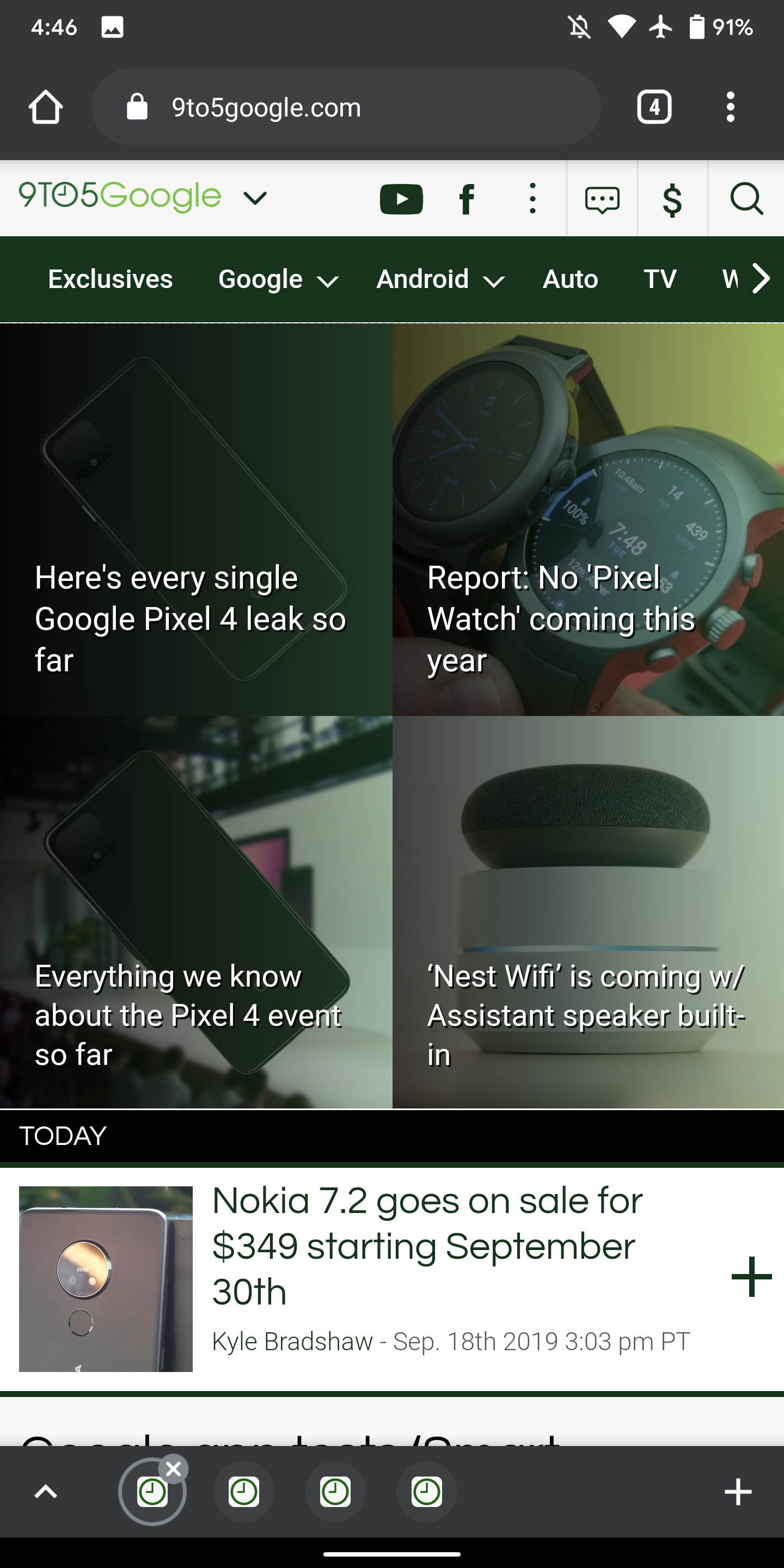Open the Auto section in the navigation
The width and height of the screenshot is (784, 1568).
tap(569, 279)
